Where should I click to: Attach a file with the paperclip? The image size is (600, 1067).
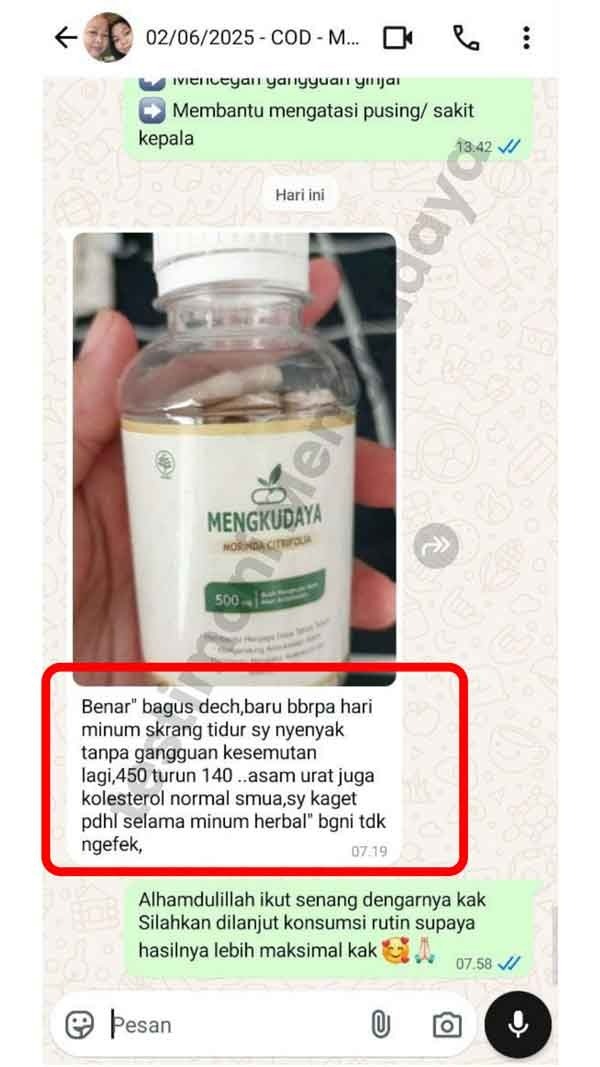[379, 1025]
